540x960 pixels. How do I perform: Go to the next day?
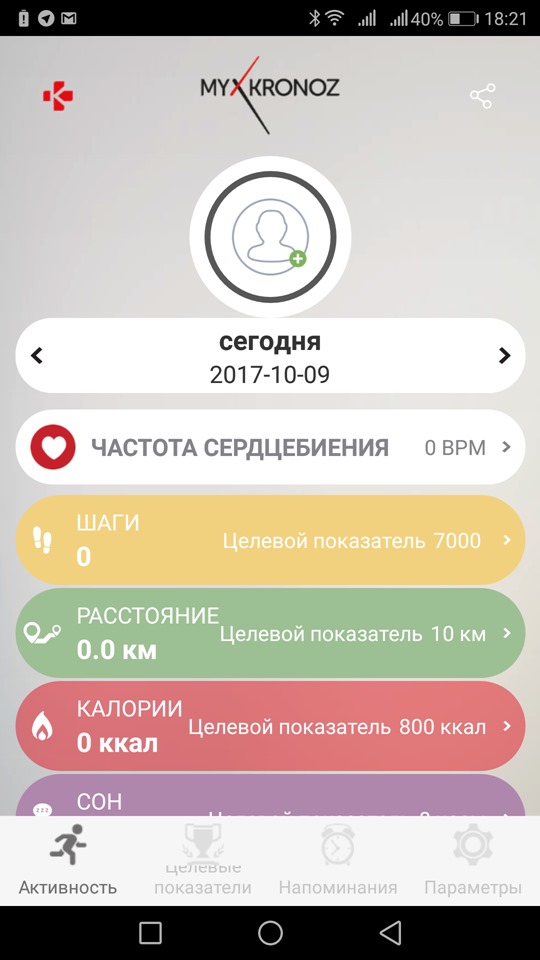[x=504, y=356]
